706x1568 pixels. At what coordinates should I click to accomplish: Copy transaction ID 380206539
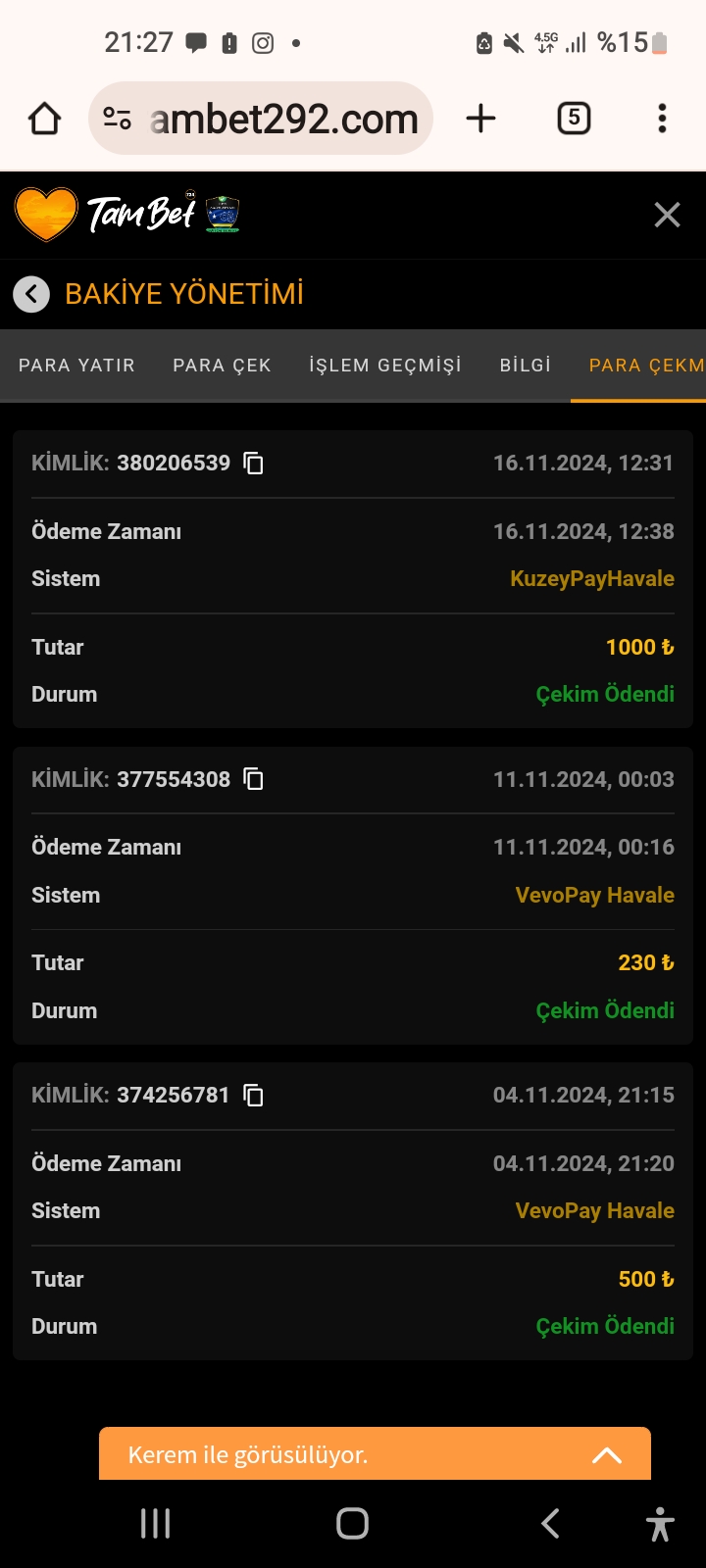tap(253, 464)
